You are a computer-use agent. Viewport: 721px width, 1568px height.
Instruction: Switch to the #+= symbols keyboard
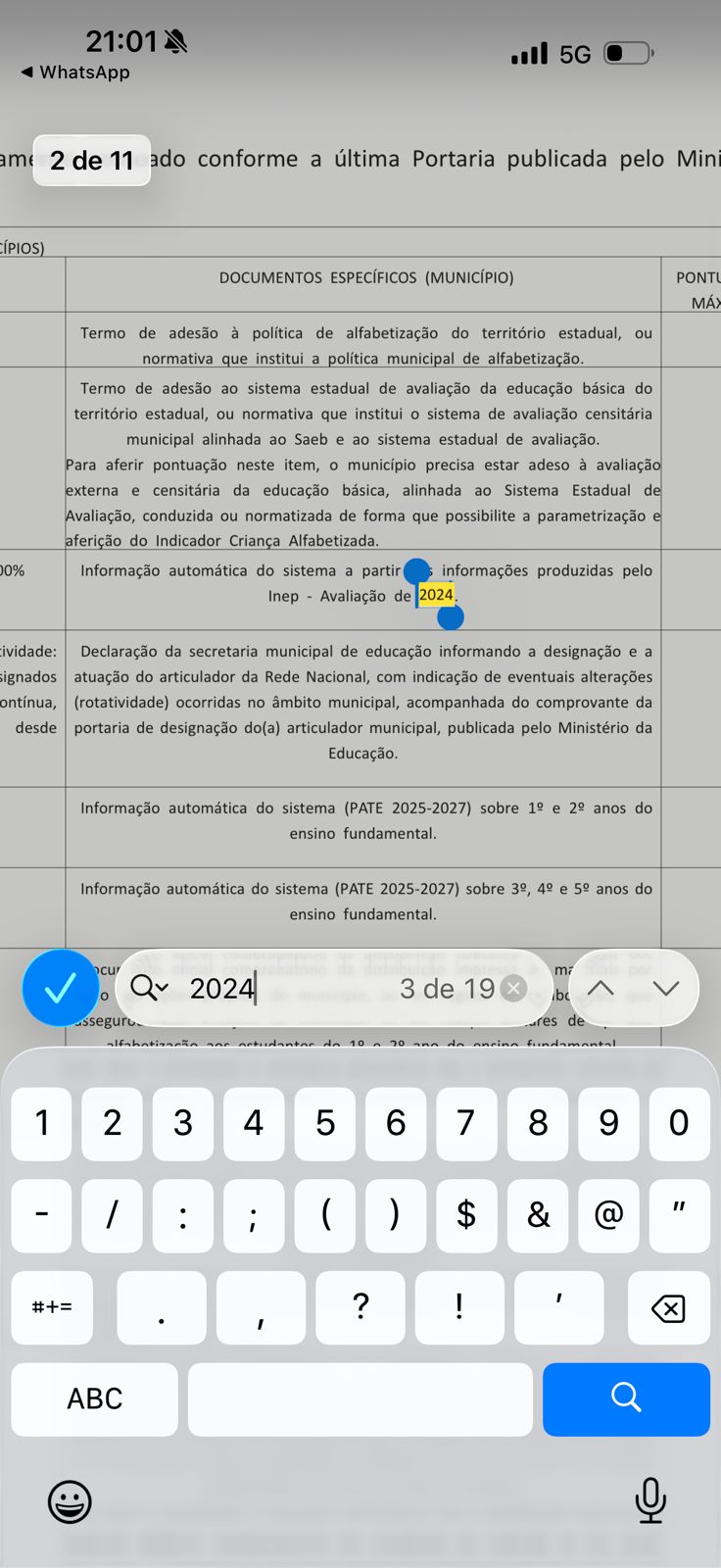tap(52, 1307)
